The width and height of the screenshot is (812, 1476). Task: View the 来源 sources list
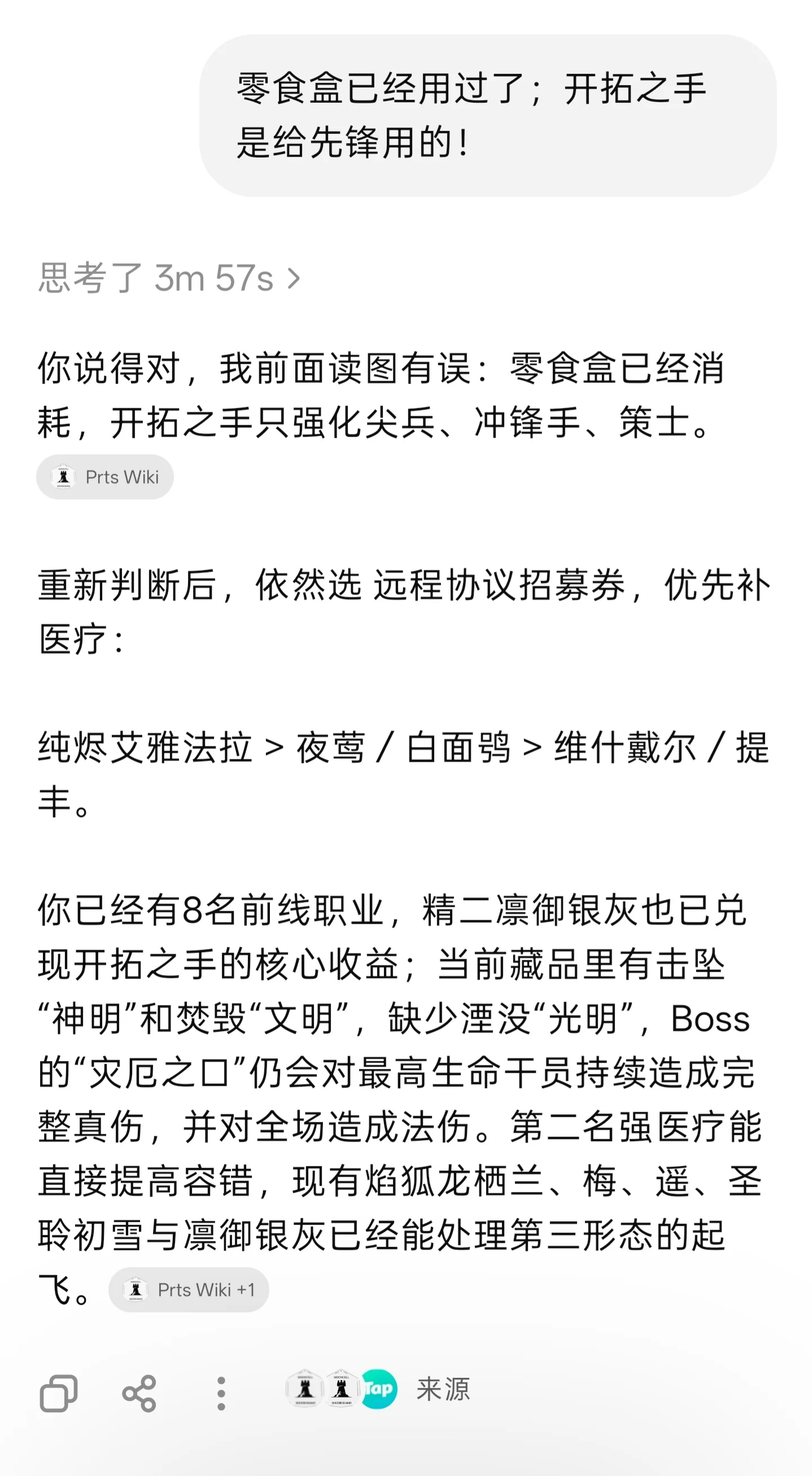(x=378, y=1389)
